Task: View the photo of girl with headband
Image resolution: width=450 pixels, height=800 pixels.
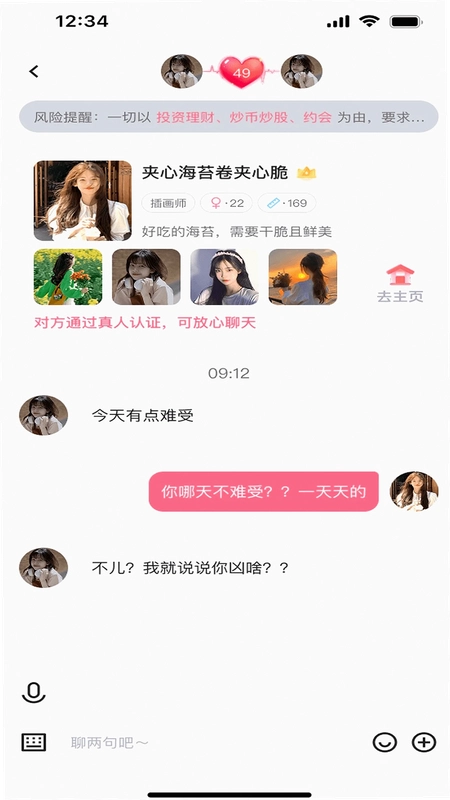Action: pyautogui.click(x=224, y=277)
